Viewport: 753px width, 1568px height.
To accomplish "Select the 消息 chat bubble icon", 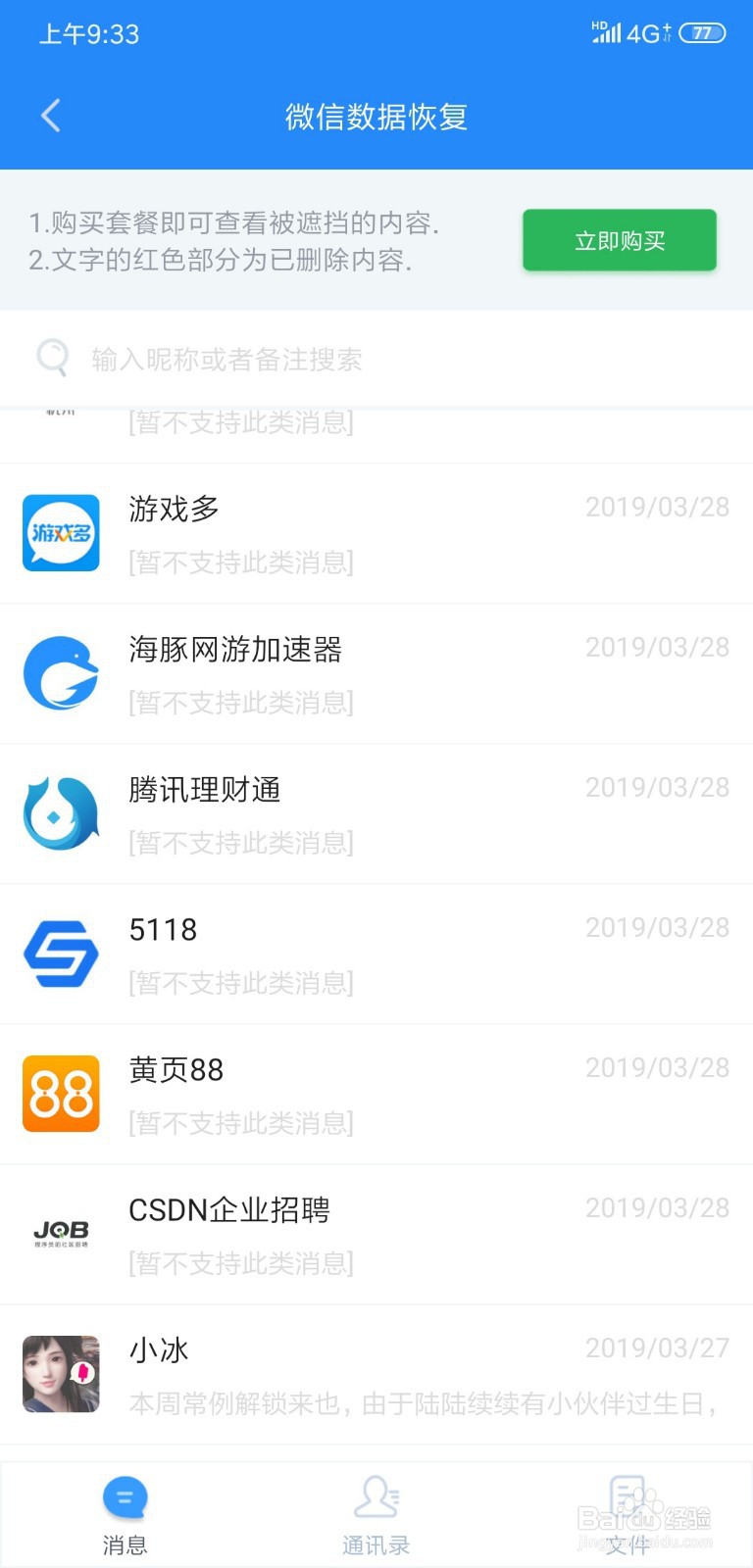I will coord(125,1497).
